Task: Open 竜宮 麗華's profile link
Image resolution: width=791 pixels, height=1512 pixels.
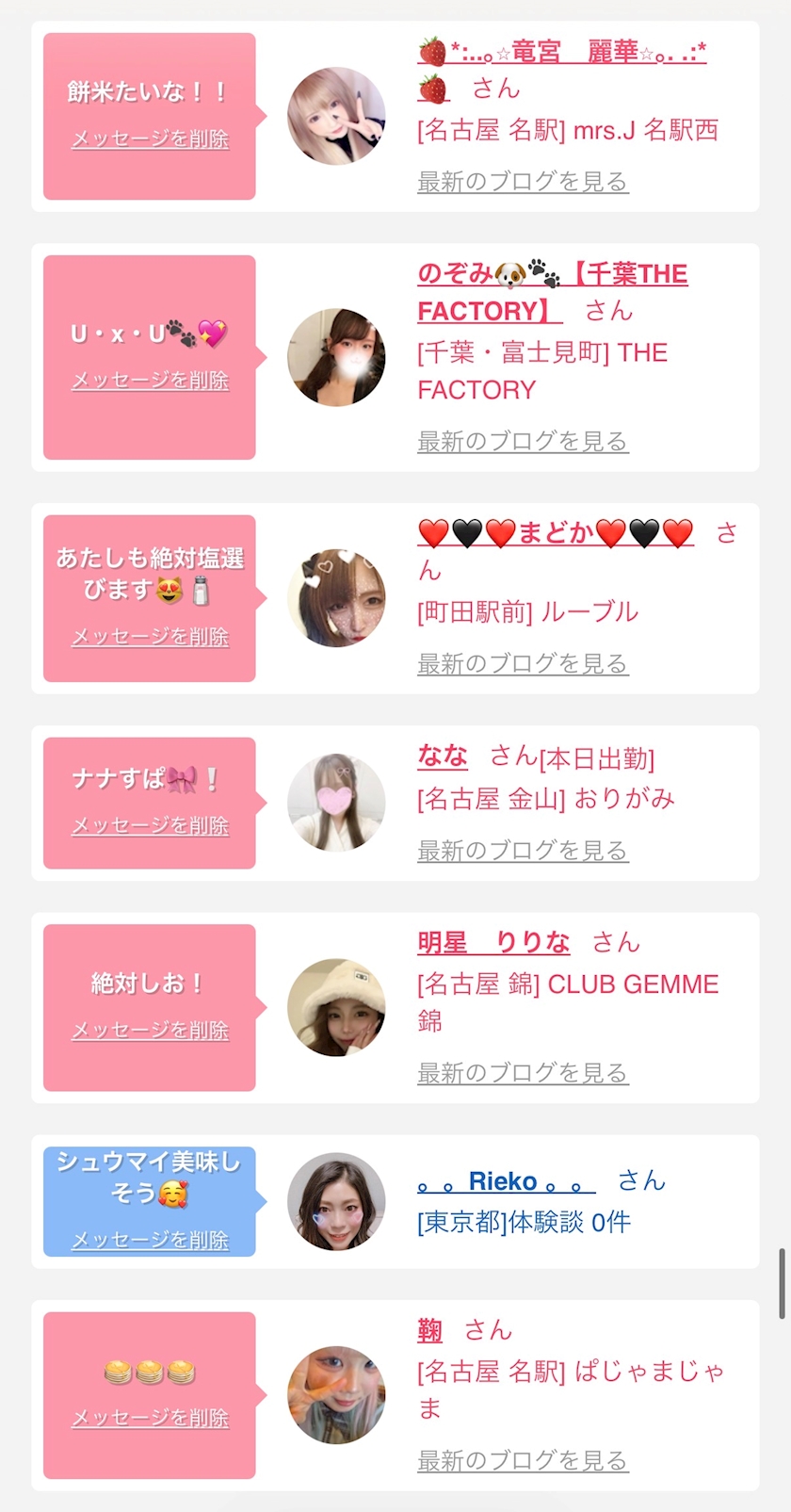Action: [561, 53]
